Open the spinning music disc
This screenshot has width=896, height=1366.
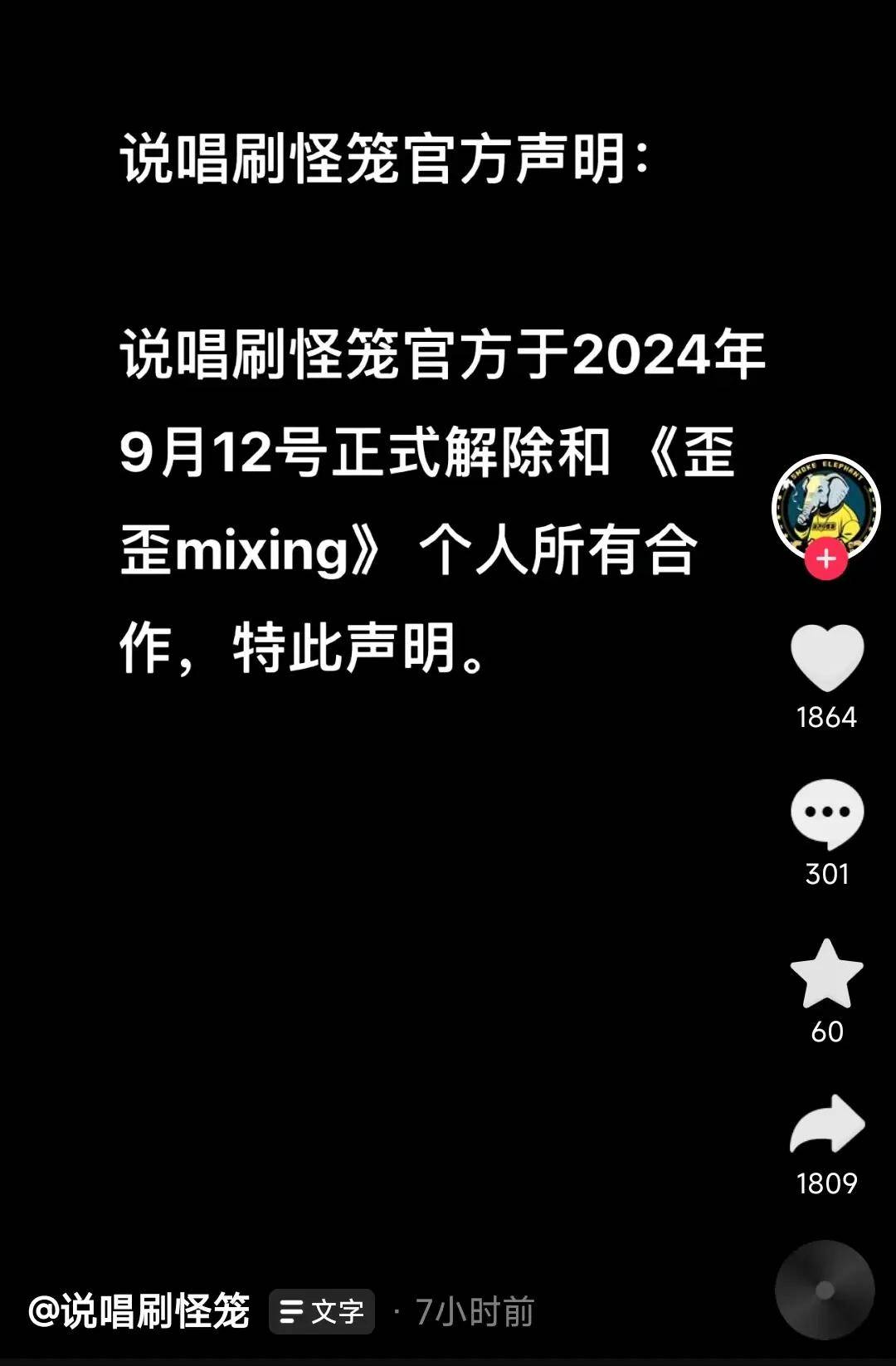(825, 1290)
